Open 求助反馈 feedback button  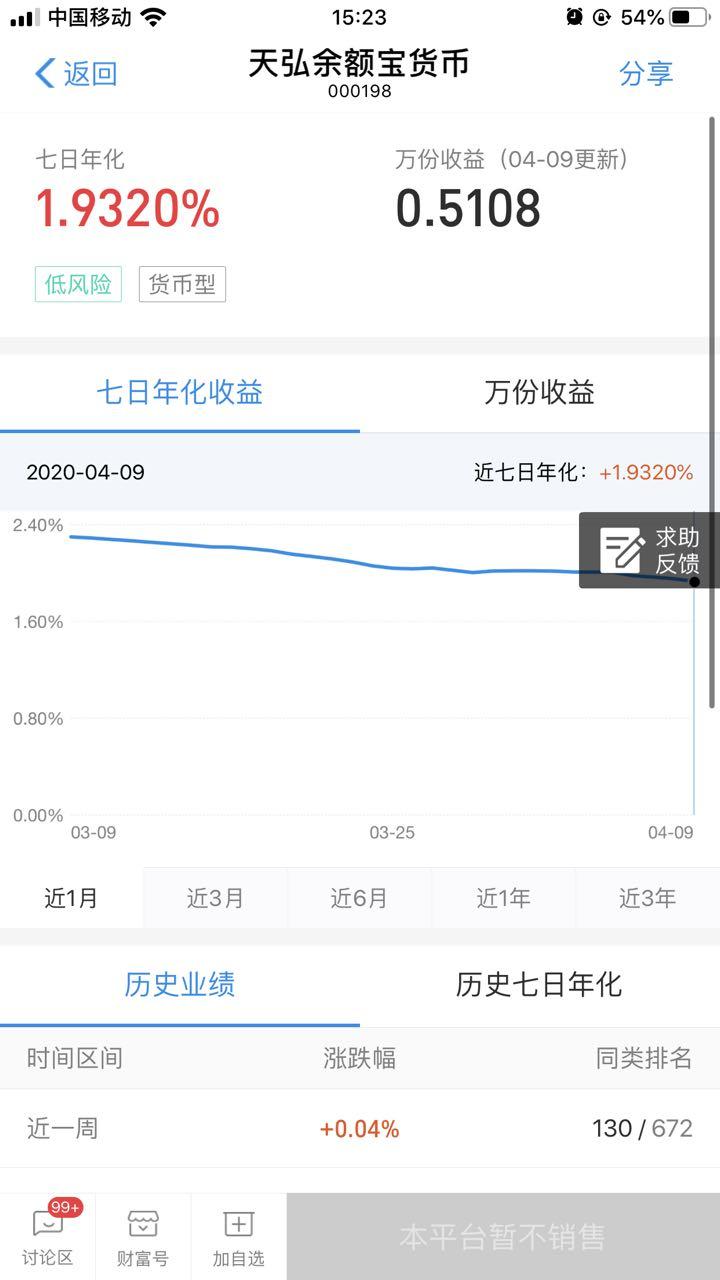649,551
